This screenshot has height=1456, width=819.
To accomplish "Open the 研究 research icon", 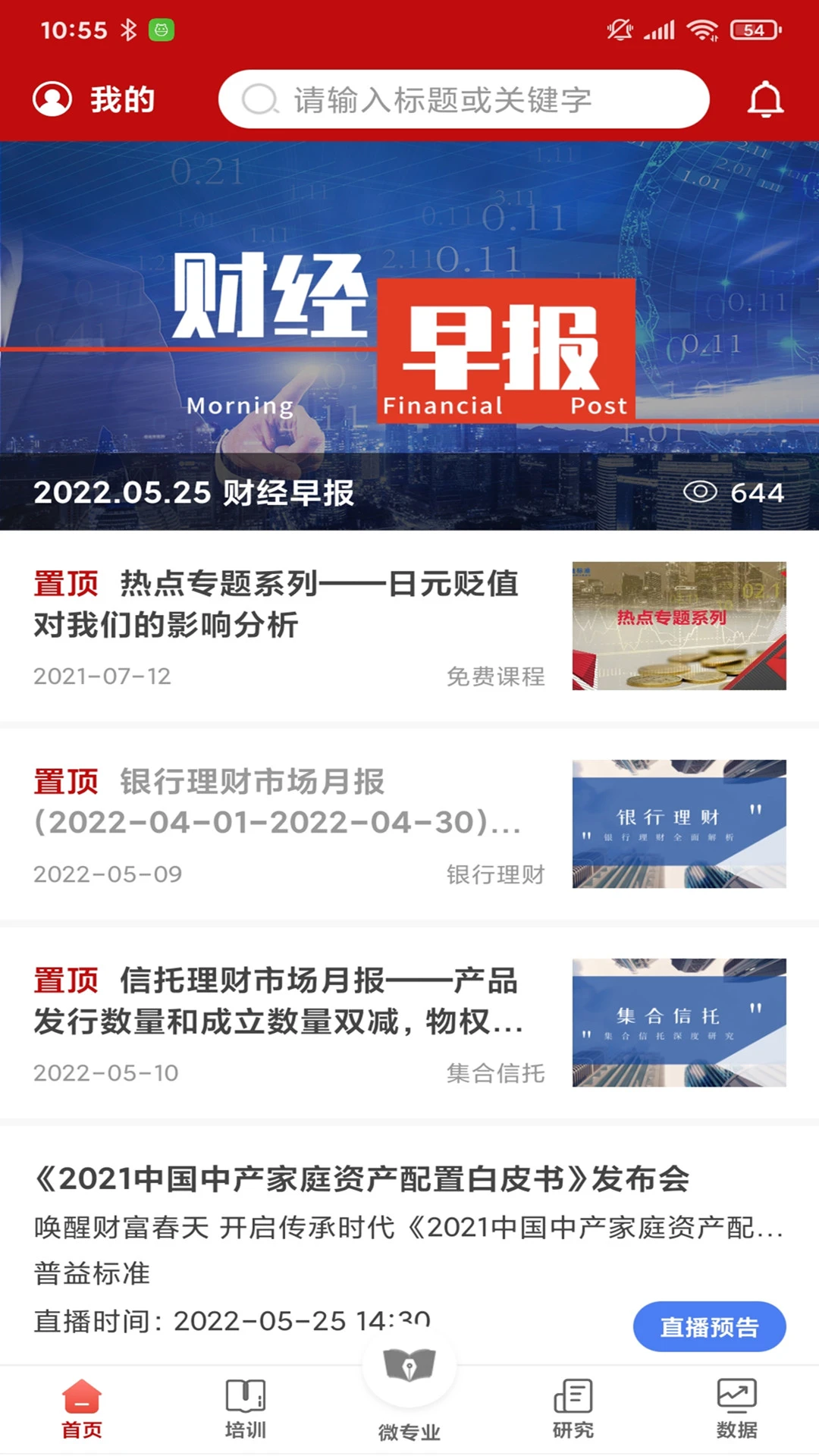I will 573,1407.
